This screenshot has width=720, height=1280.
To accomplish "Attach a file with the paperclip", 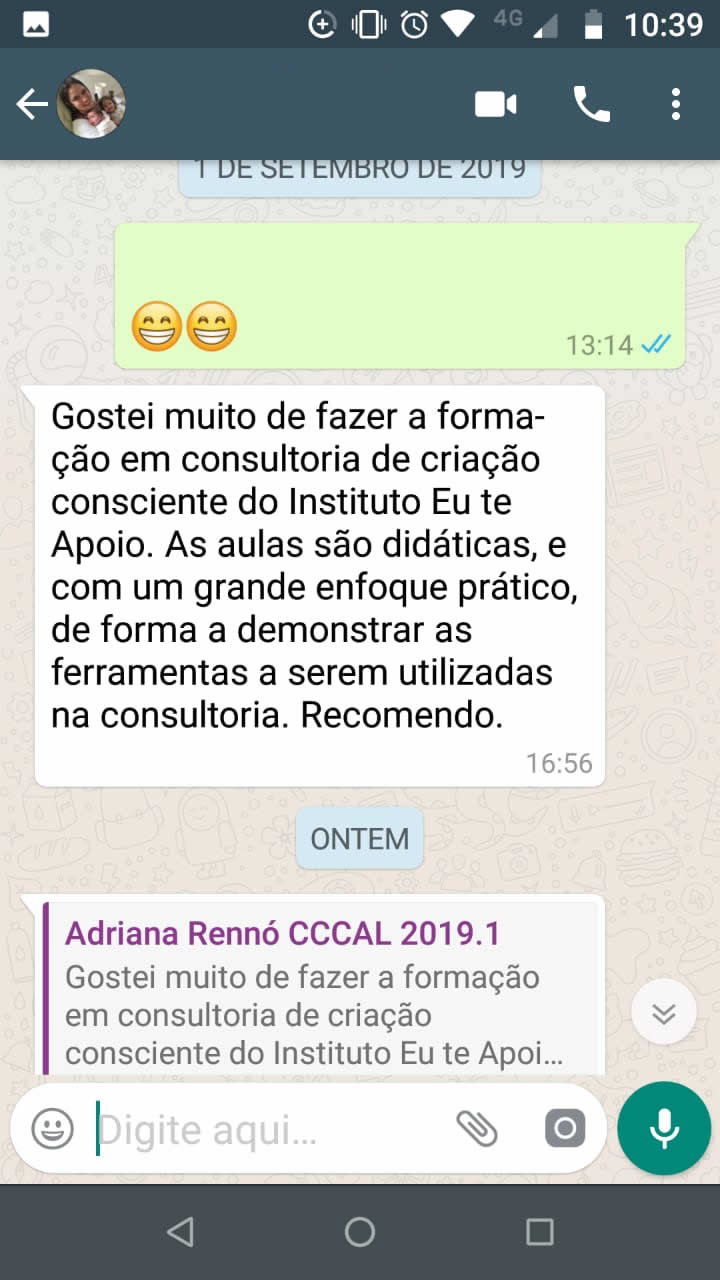I will click(x=477, y=1130).
